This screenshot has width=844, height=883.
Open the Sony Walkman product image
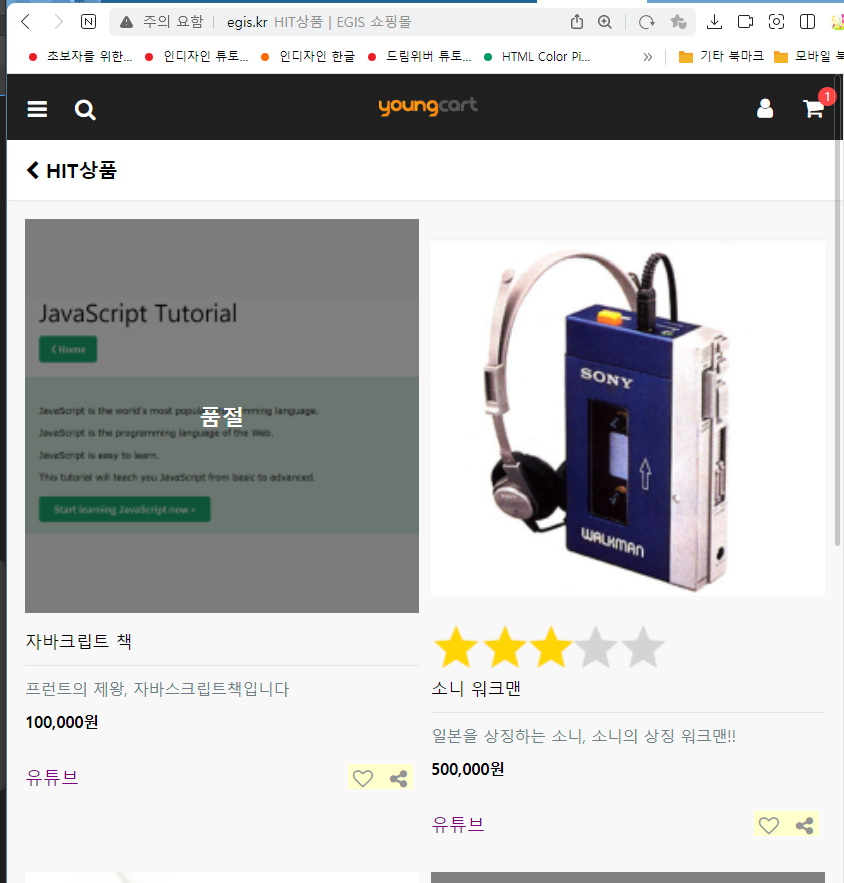point(627,418)
